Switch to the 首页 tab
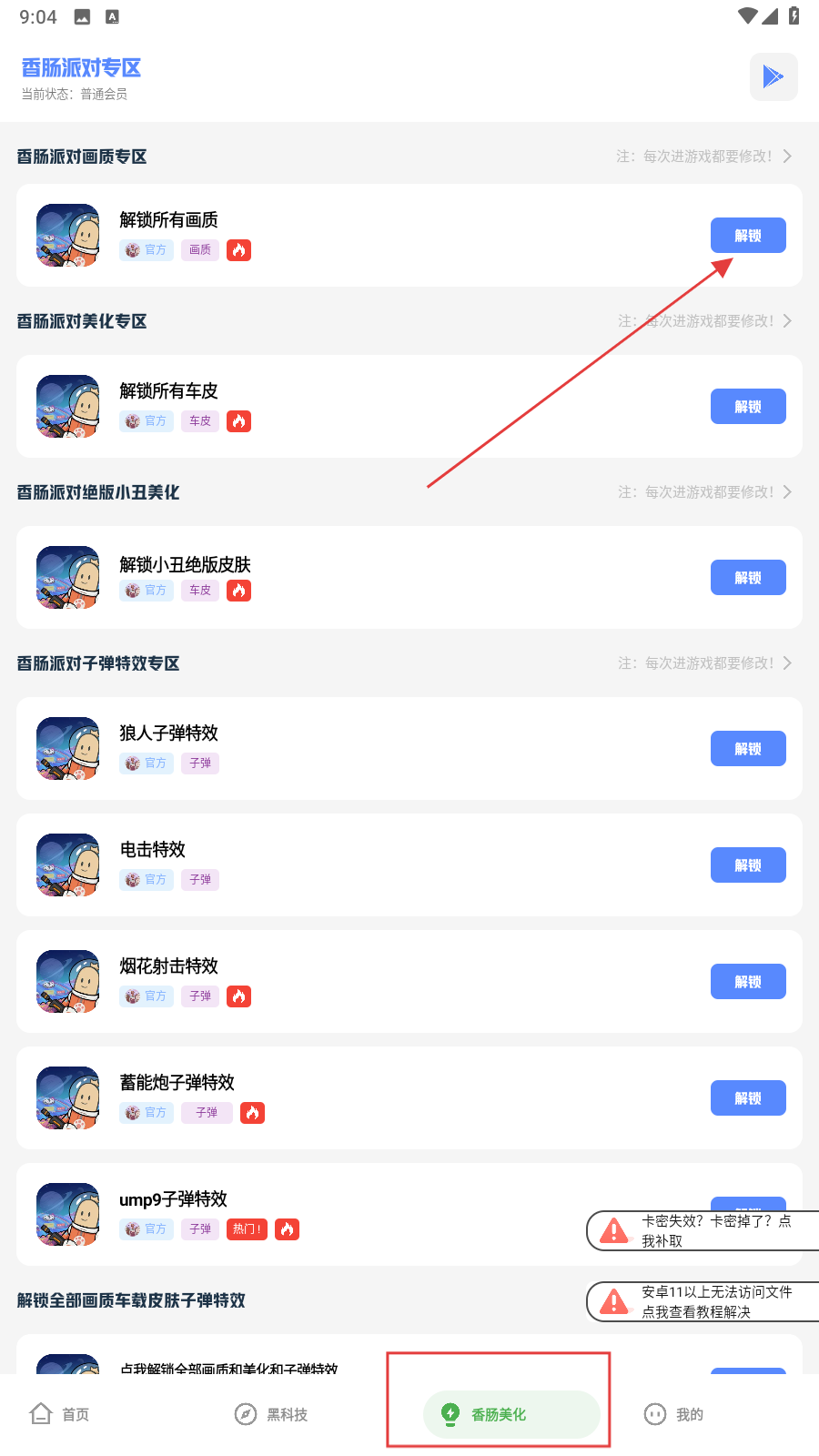Screen dimensions: 819x1456 pos(60,1414)
